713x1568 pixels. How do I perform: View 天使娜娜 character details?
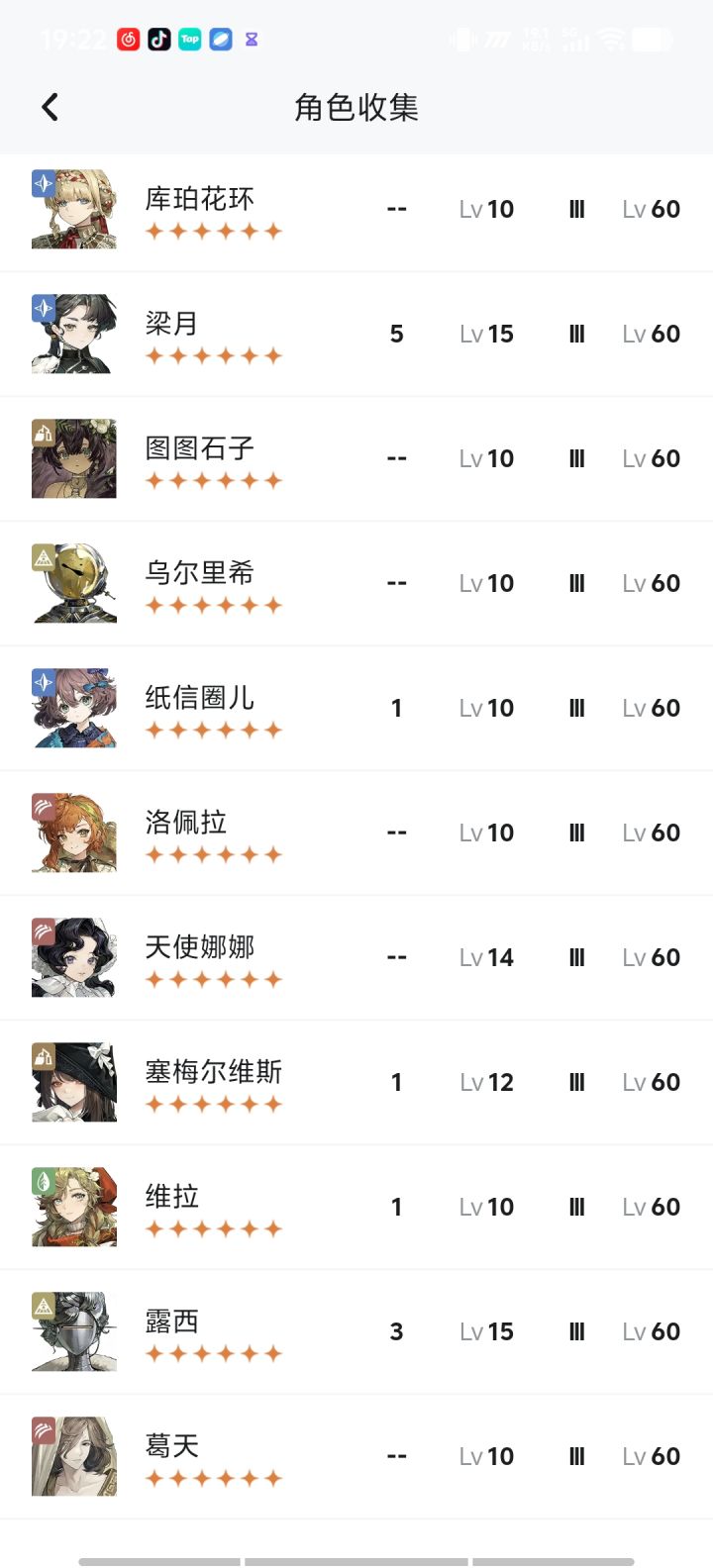(356, 958)
